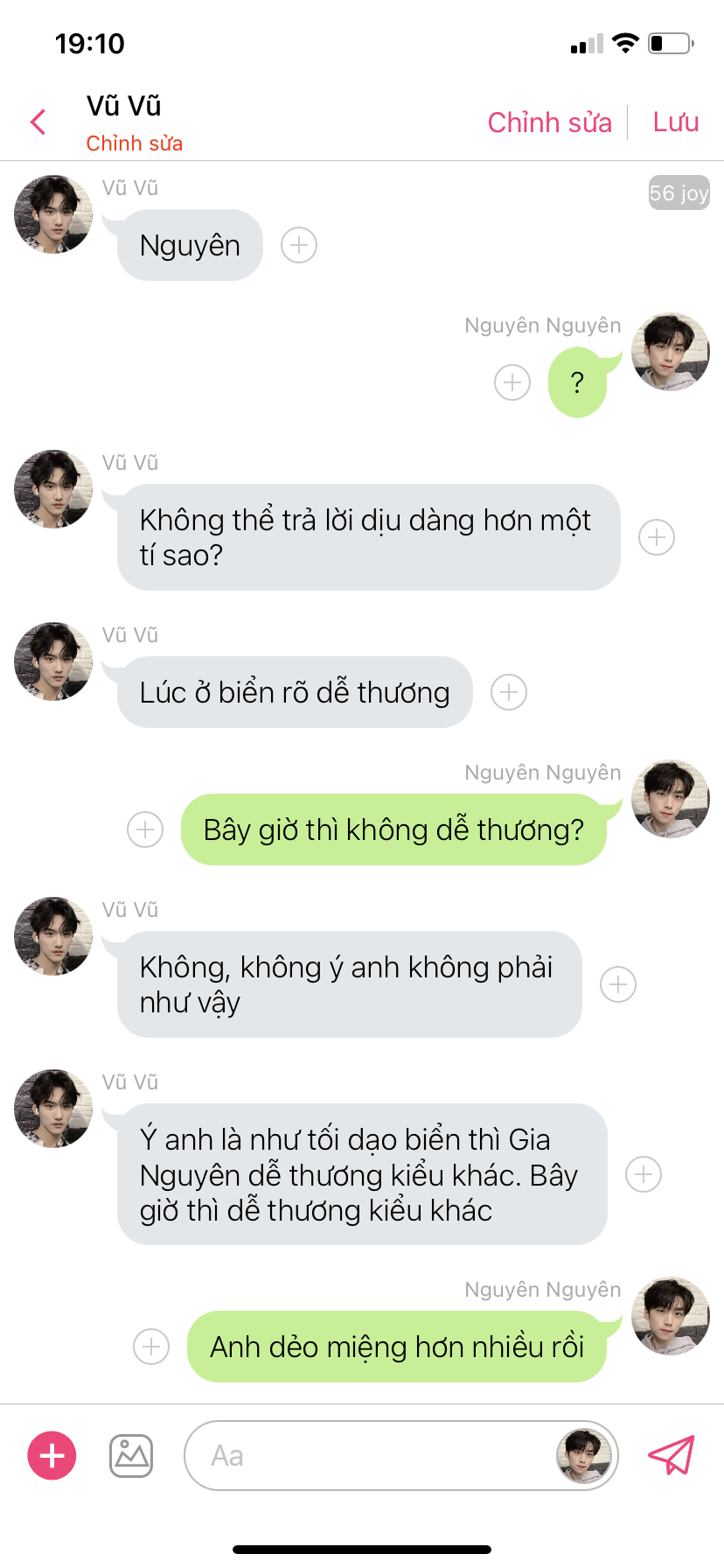This screenshot has width=724, height=1568.
Task: Tap plus beside "Anh dẻo miệng hơn nhiều rồi"
Action: (x=151, y=1347)
